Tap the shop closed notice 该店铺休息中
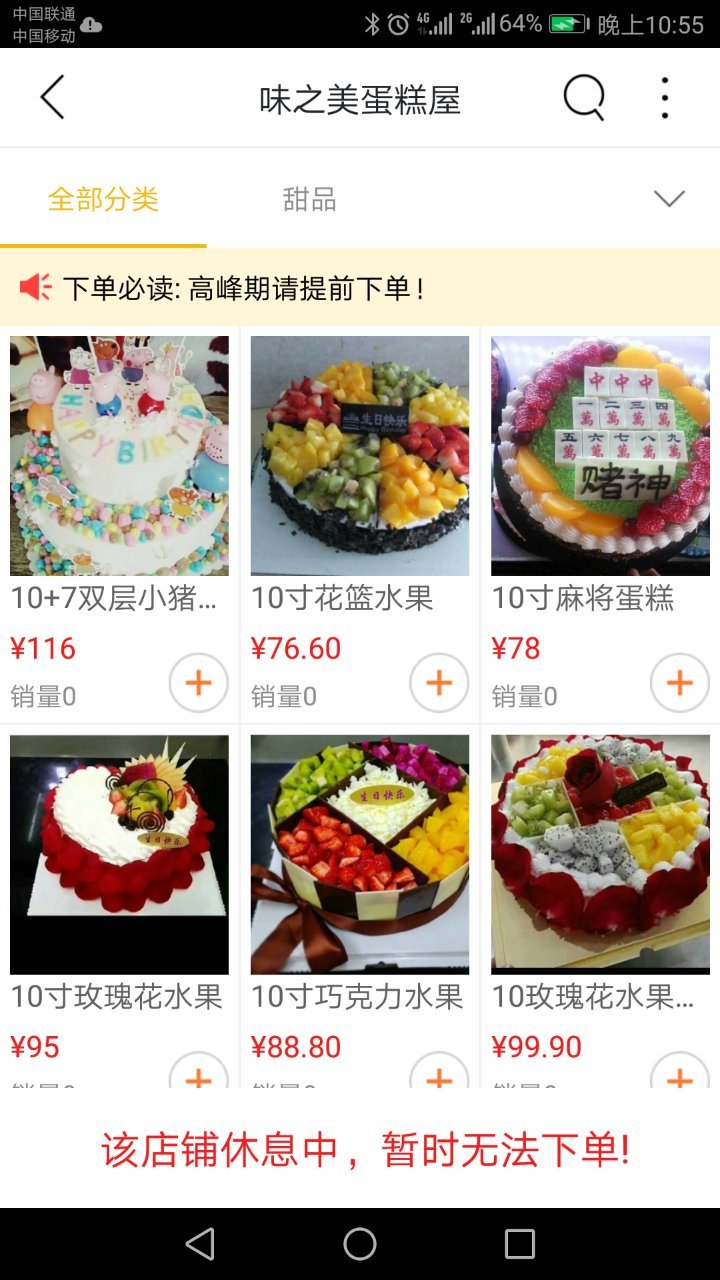Image resolution: width=720 pixels, height=1280 pixels. pos(360,1150)
